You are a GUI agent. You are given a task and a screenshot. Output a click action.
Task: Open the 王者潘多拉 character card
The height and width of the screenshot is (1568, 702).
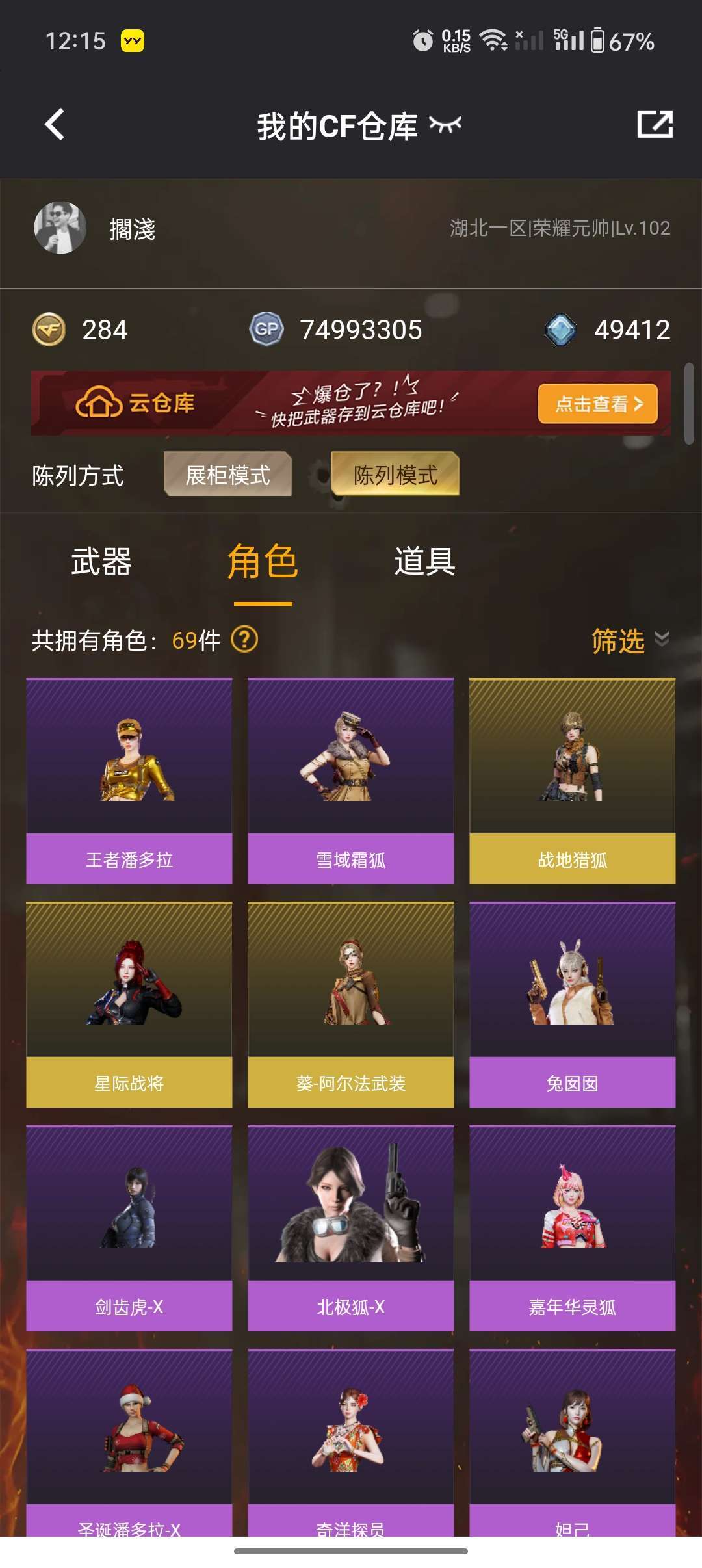[x=129, y=780]
